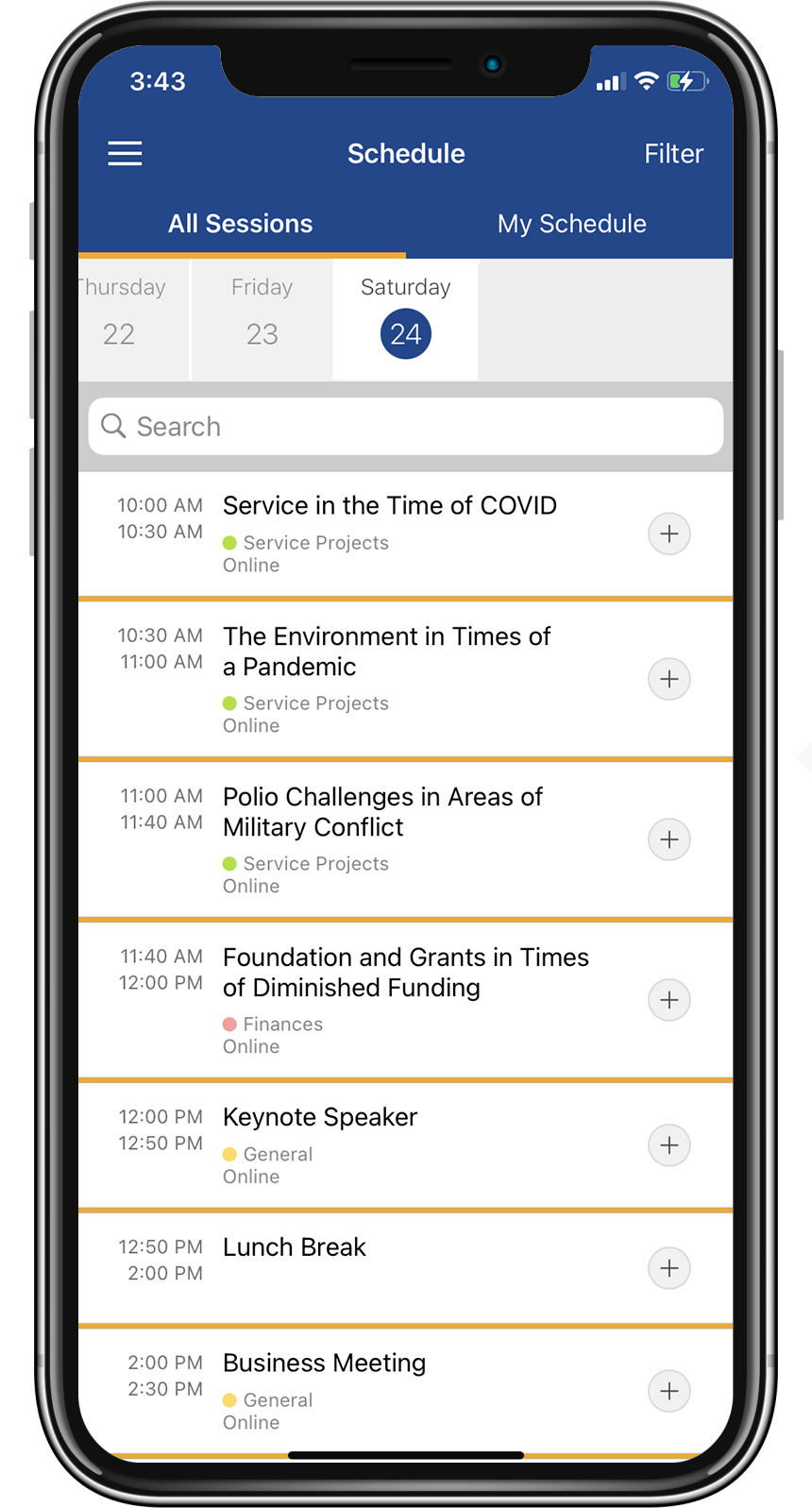
Task: Add The Environment in Times of a Pandemic
Action: click(x=668, y=680)
